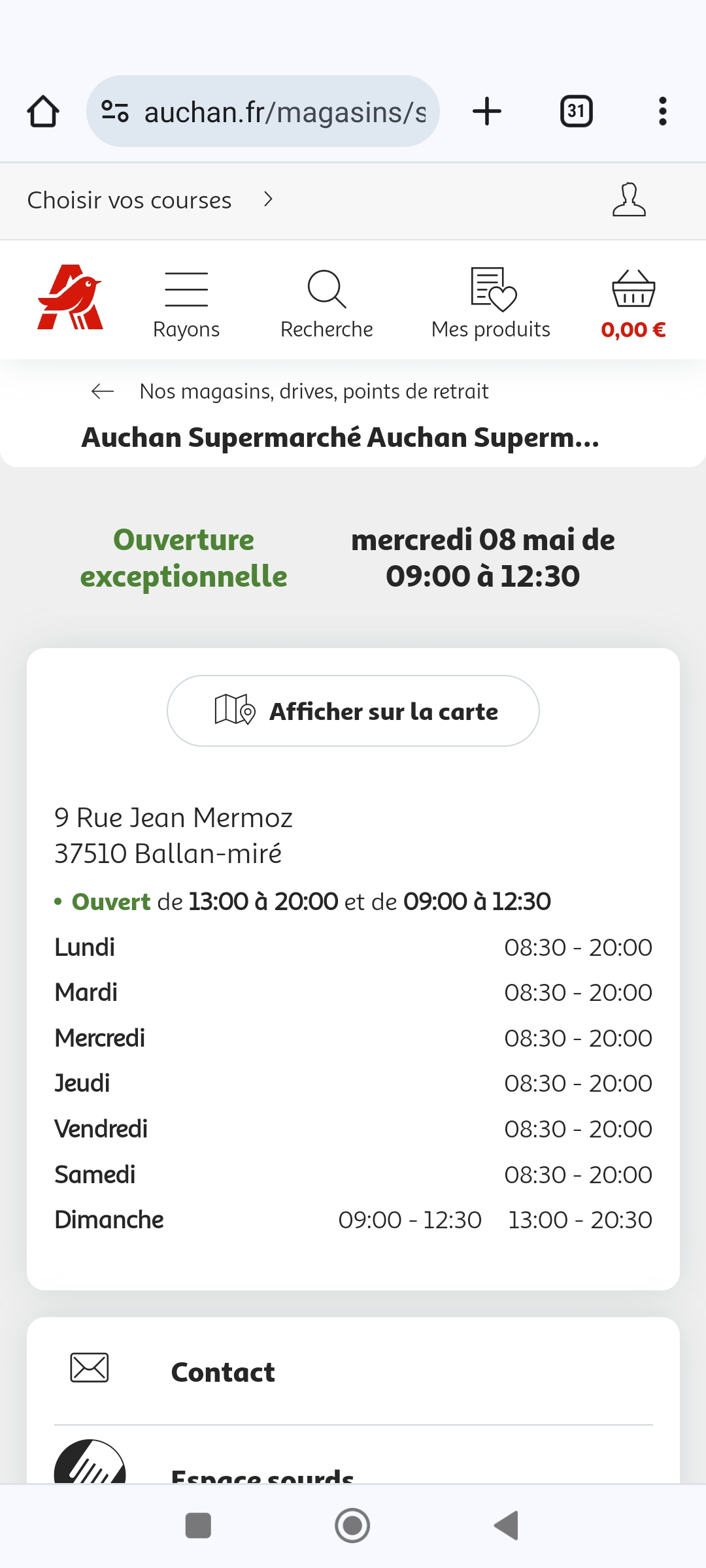Viewport: 706px width, 1568px height.
Task: Tap Afficher sur la carte
Action: [x=353, y=711]
